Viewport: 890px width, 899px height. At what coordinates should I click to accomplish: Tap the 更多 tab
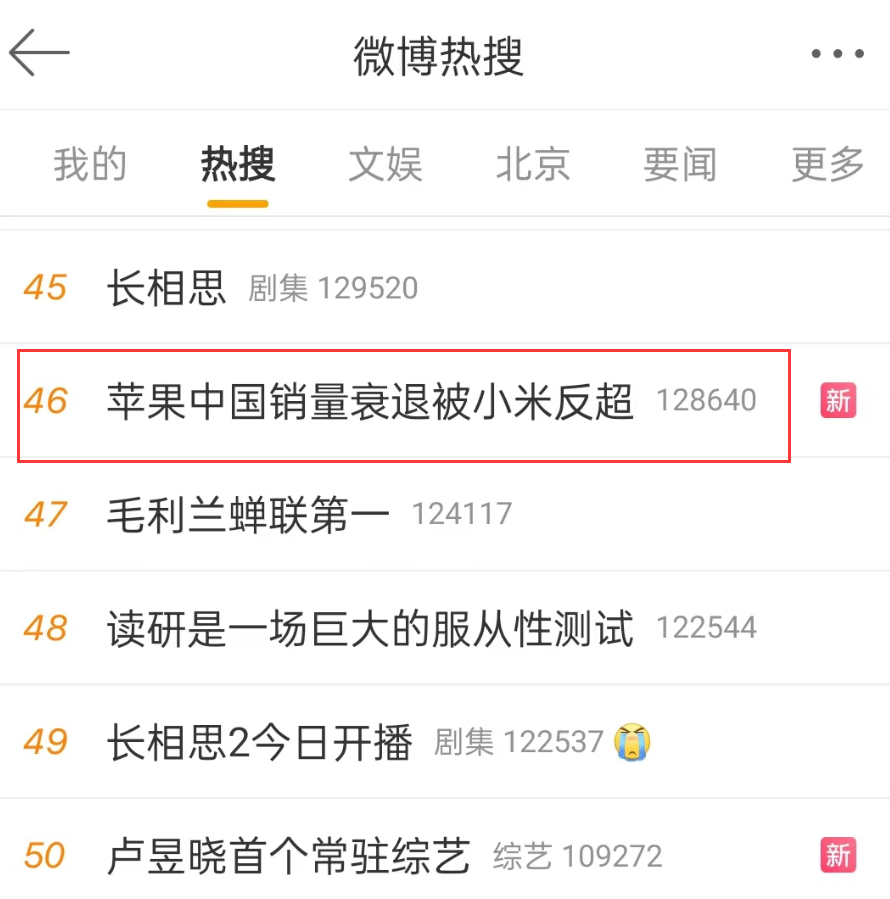point(827,165)
